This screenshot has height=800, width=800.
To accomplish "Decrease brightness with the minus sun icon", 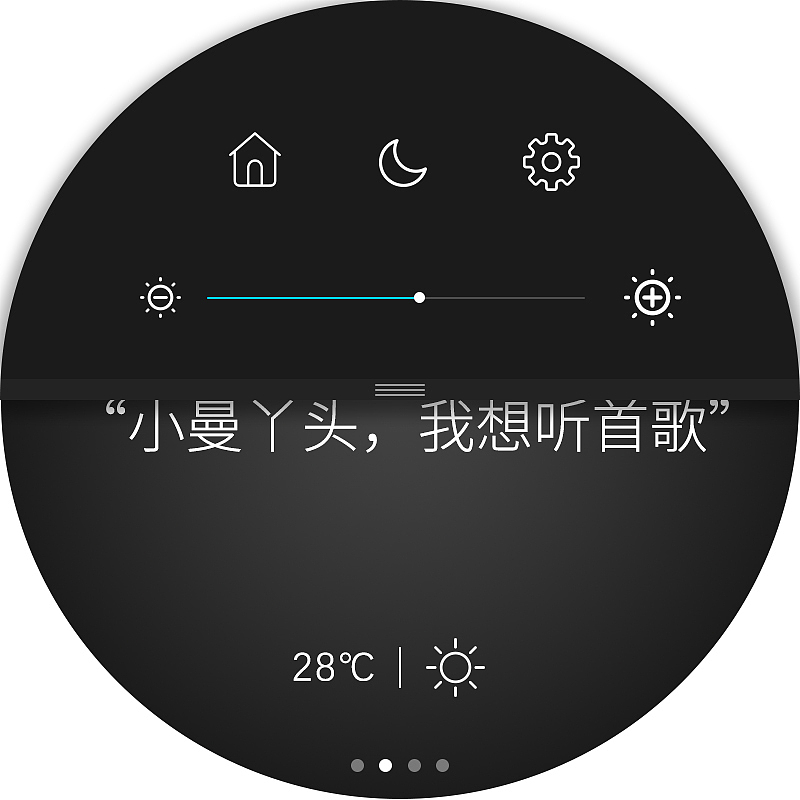I will (x=160, y=297).
